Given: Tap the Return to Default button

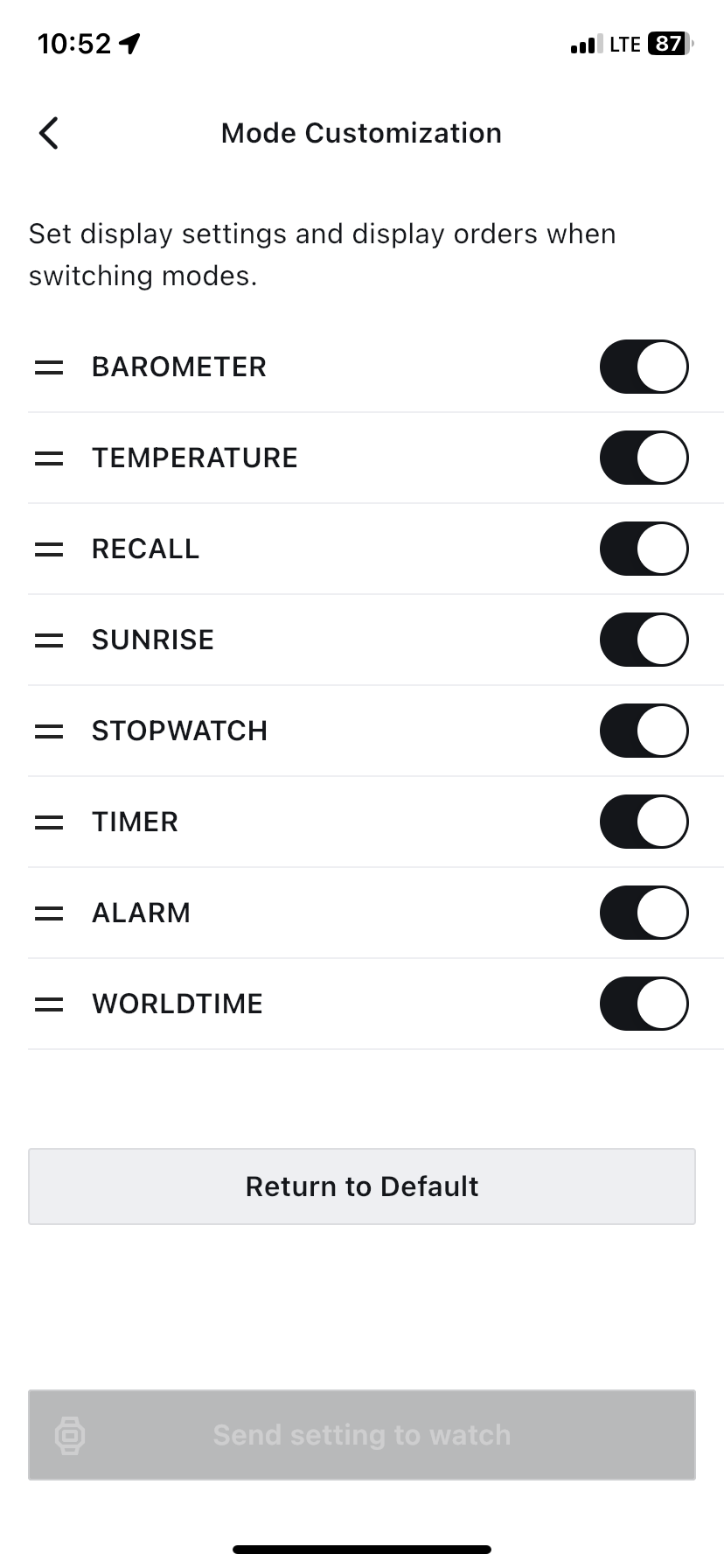Looking at the screenshot, I should click(362, 1186).
